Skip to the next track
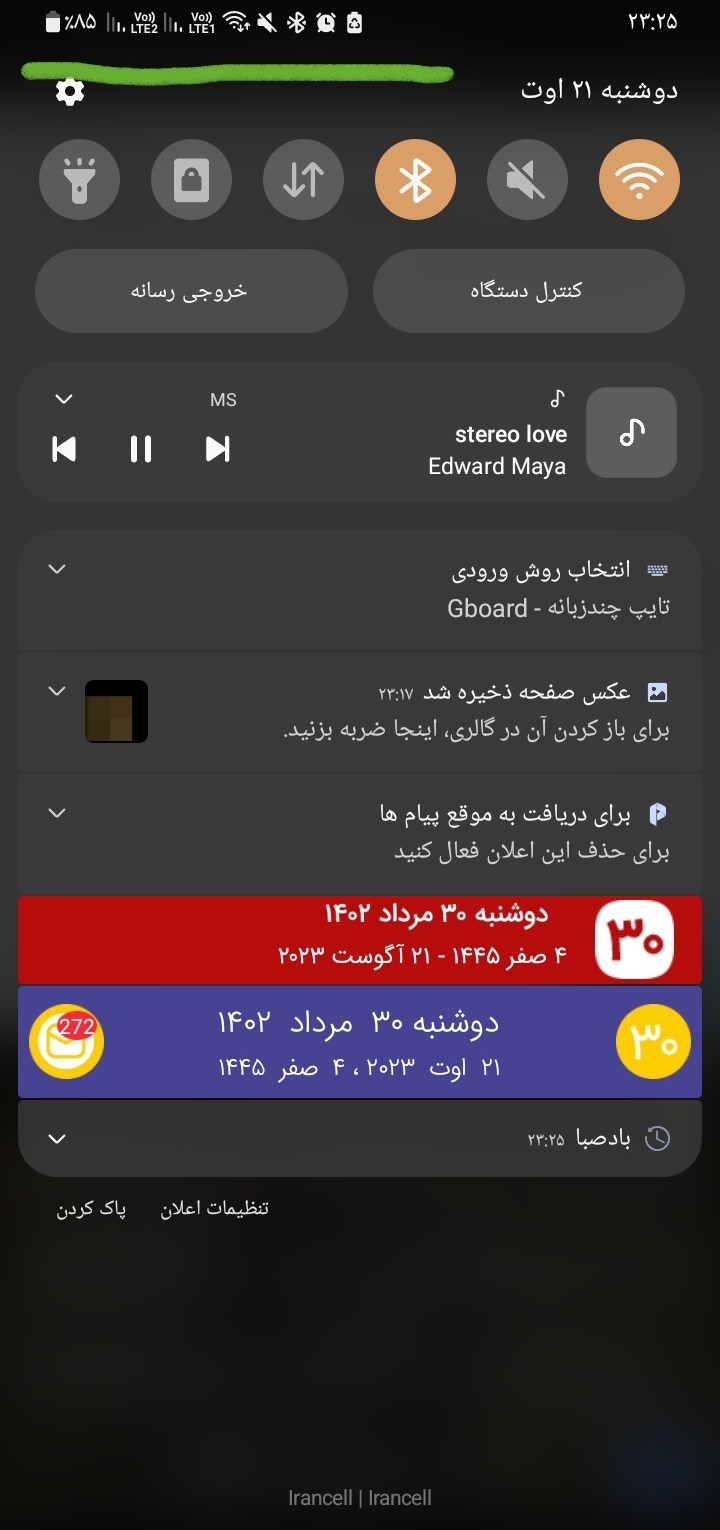This screenshot has width=720, height=1530. [218, 449]
